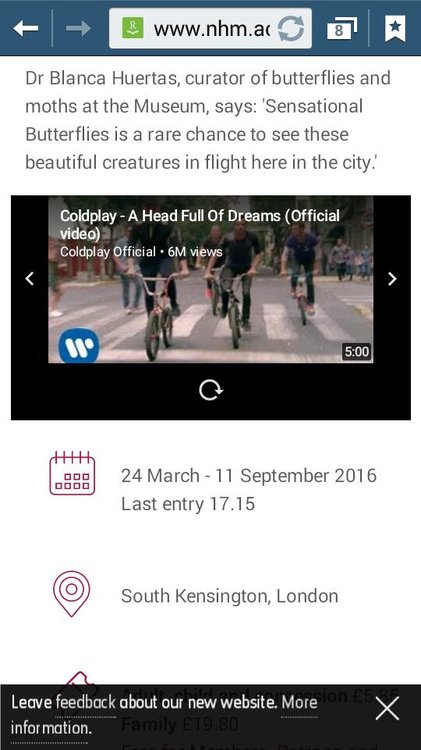Show the next video suggestion
Screen dimensions: 421x750
[x=392, y=278]
